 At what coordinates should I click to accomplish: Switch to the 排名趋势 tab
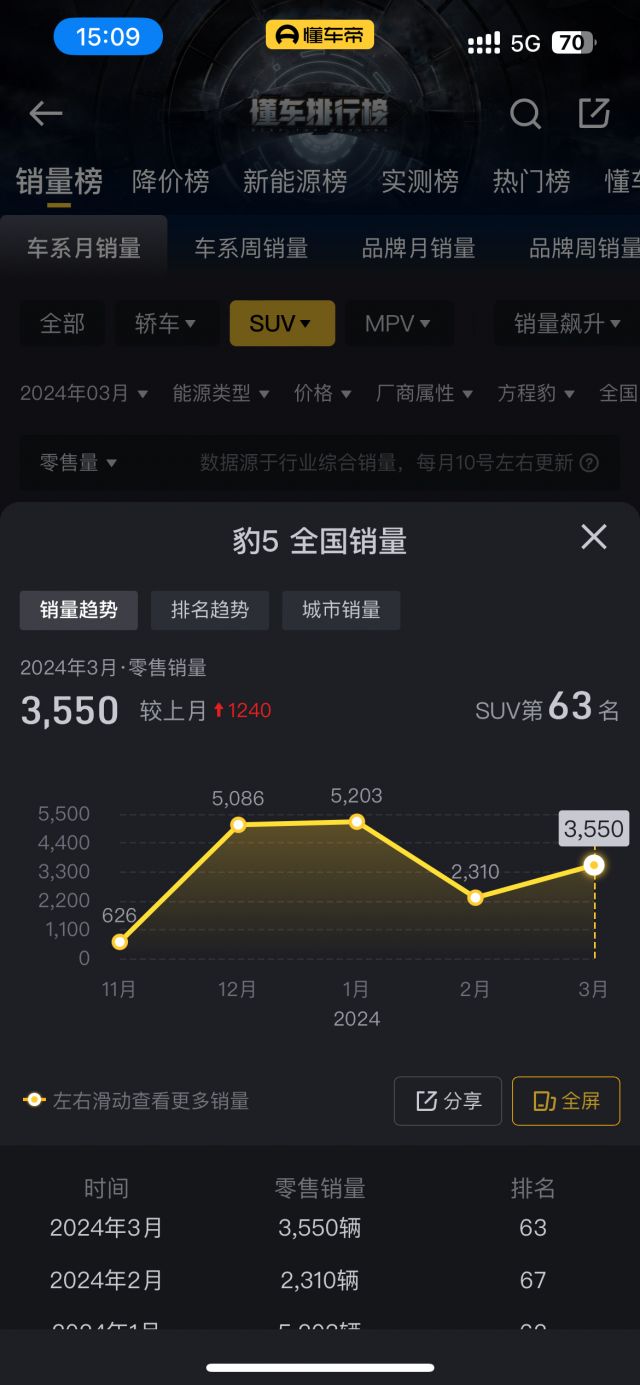point(210,610)
